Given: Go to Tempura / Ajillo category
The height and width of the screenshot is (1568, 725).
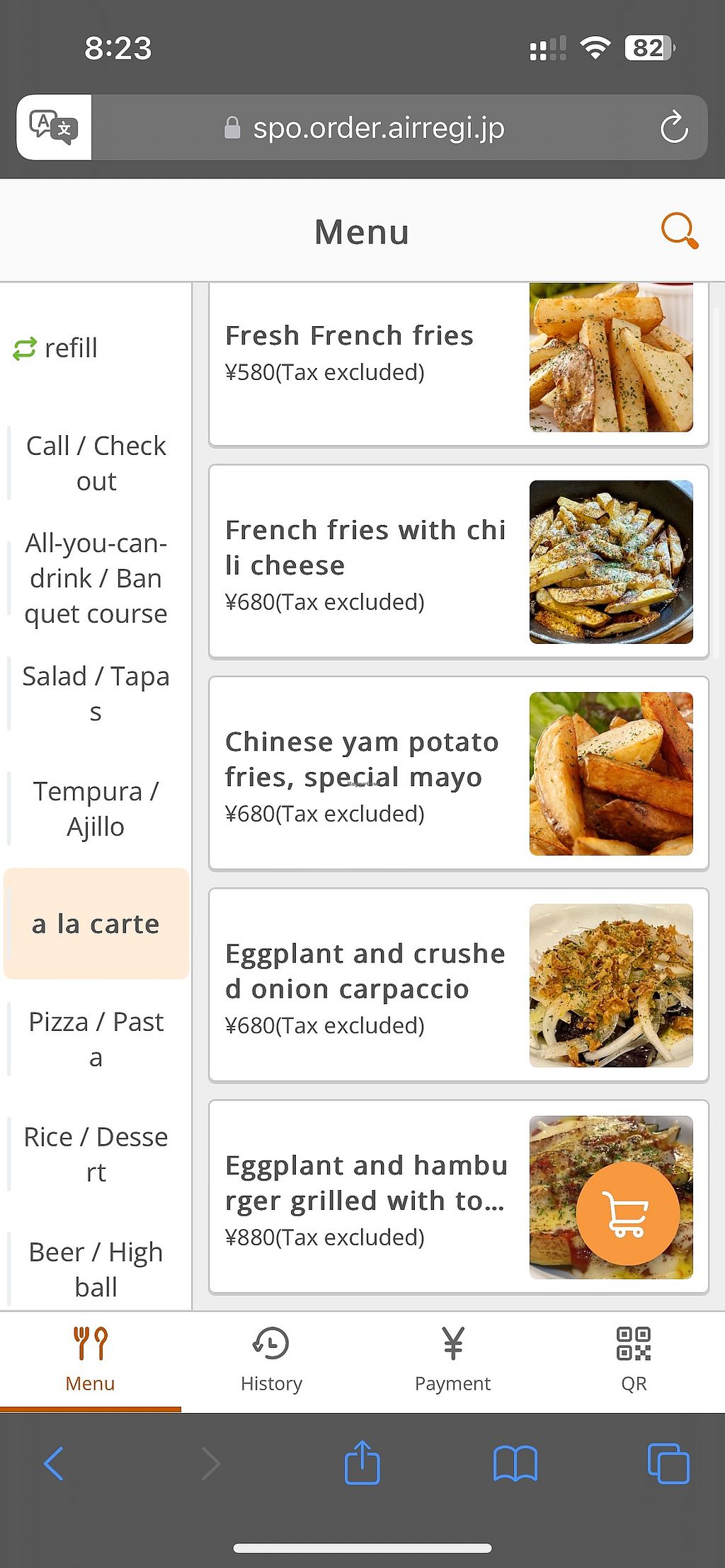Looking at the screenshot, I should pyautogui.click(x=96, y=809).
